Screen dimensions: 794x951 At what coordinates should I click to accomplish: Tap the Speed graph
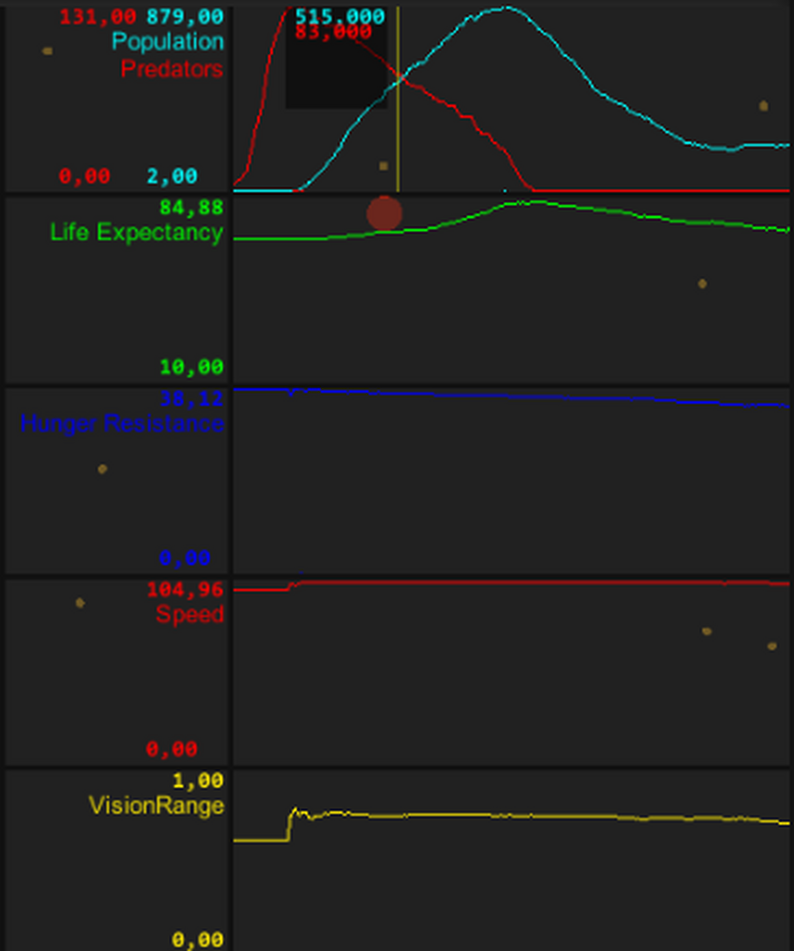[510, 670]
